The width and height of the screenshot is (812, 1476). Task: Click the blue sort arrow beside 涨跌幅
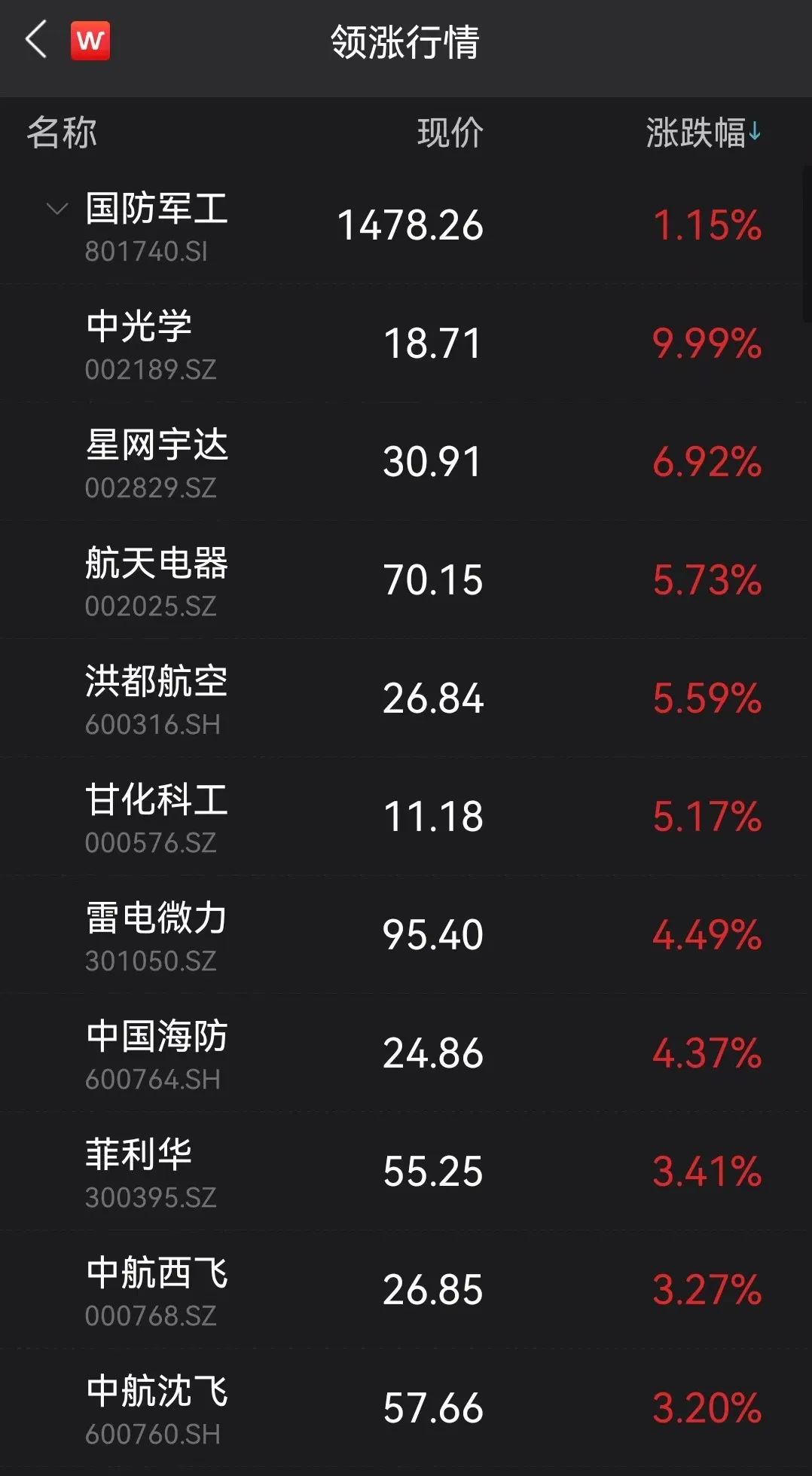[x=754, y=133]
